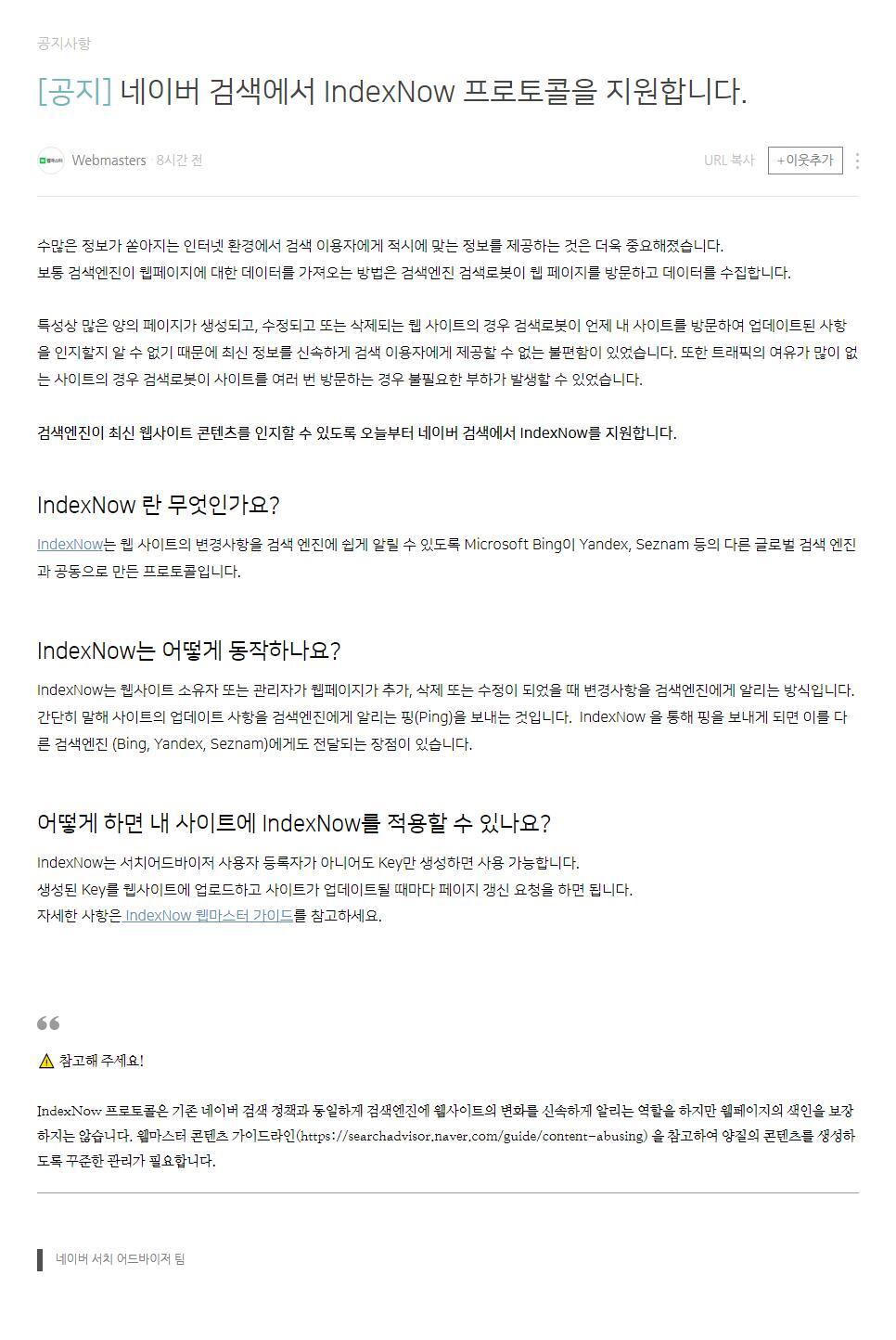Image resolution: width=896 pixels, height=1340 pixels.
Task: Tap the +이웃추가 button
Action: coord(805,161)
